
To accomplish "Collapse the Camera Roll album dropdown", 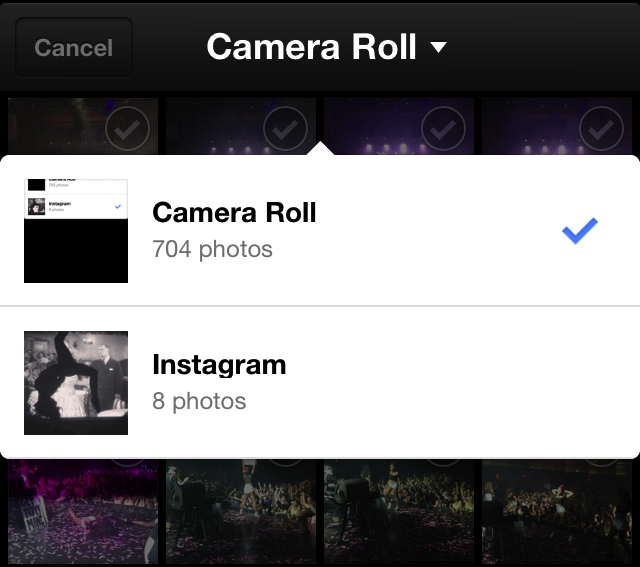I will [326, 47].
